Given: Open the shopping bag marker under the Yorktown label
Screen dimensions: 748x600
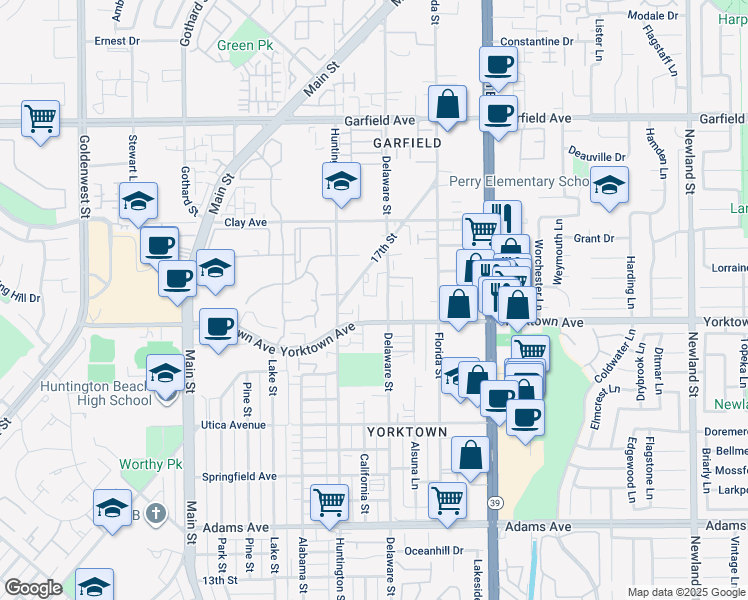Looking at the screenshot, I should point(470,455).
